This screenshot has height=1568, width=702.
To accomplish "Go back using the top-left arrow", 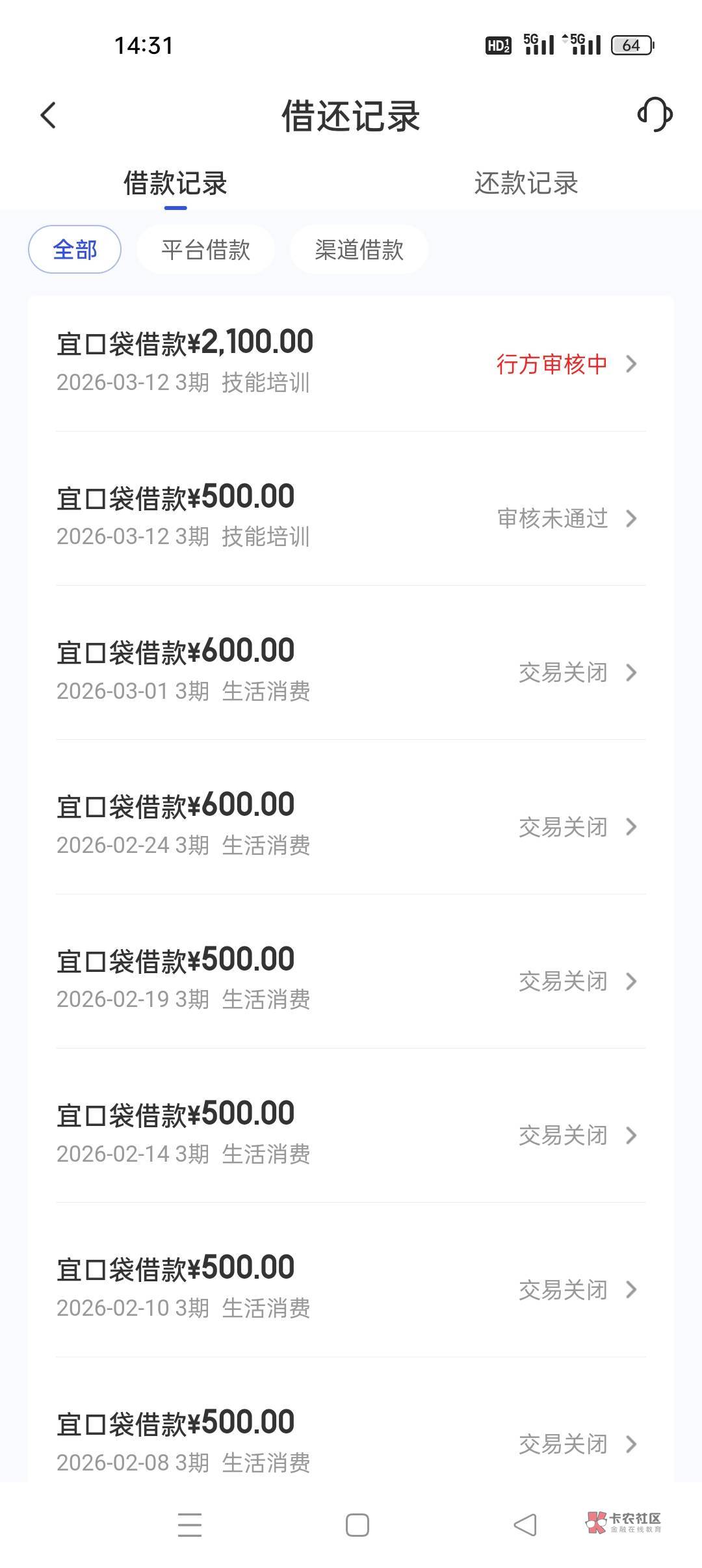I will tap(48, 116).
